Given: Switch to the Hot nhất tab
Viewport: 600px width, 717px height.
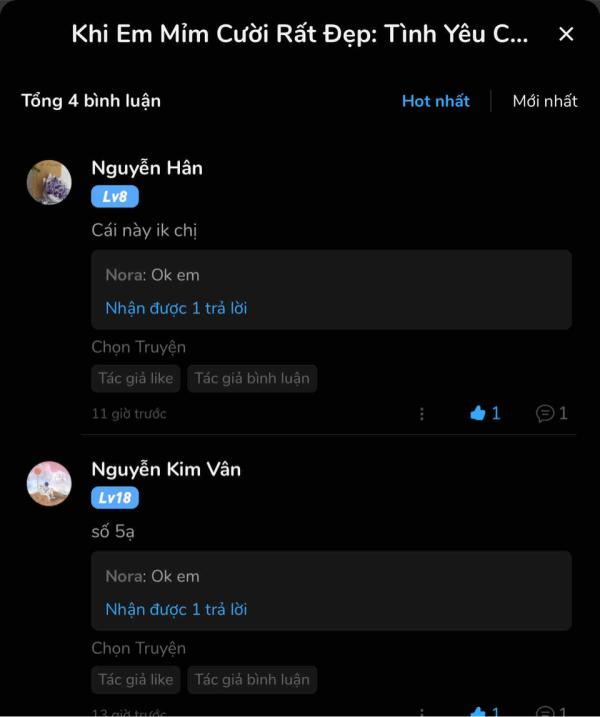Looking at the screenshot, I should pos(435,101).
